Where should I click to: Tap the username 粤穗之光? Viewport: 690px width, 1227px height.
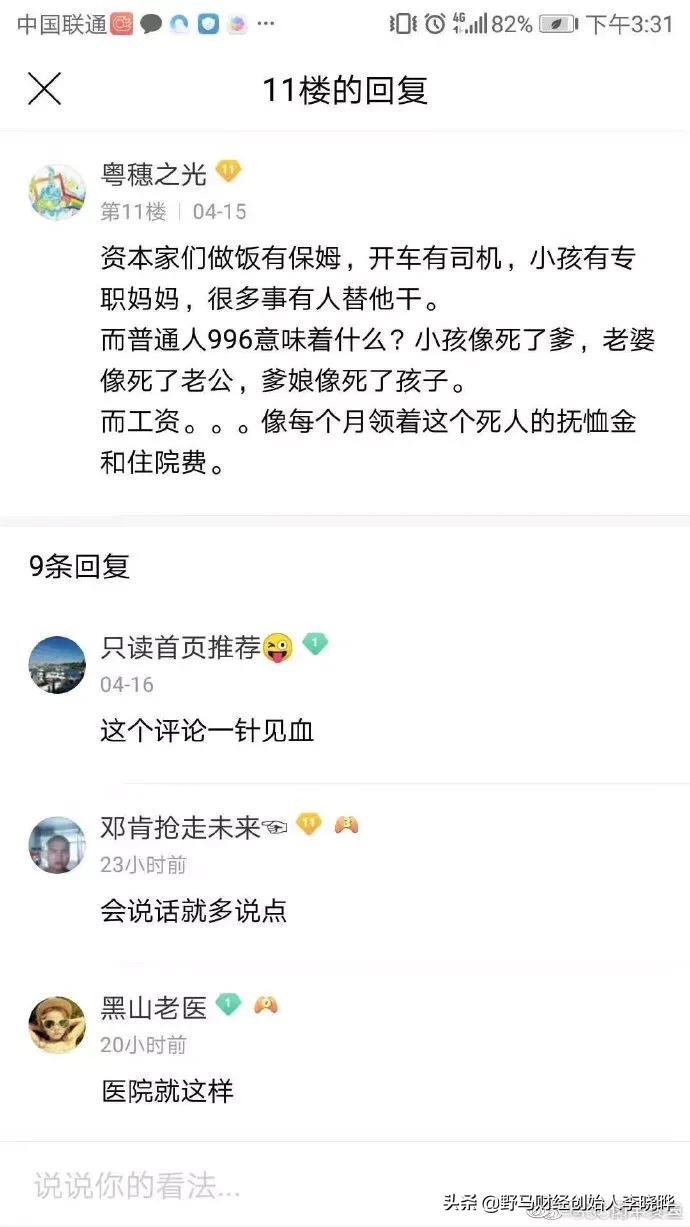click(153, 174)
